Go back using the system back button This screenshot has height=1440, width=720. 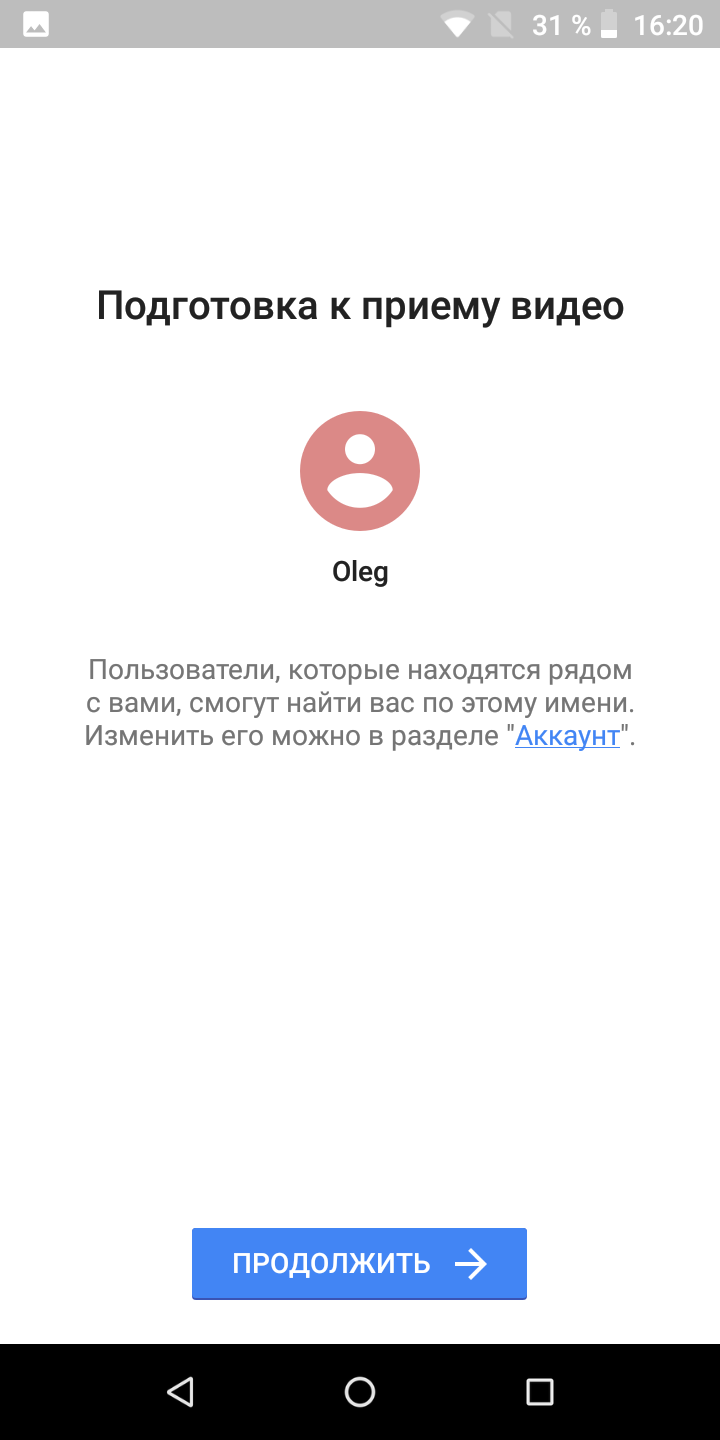(x=180, y=1391)
